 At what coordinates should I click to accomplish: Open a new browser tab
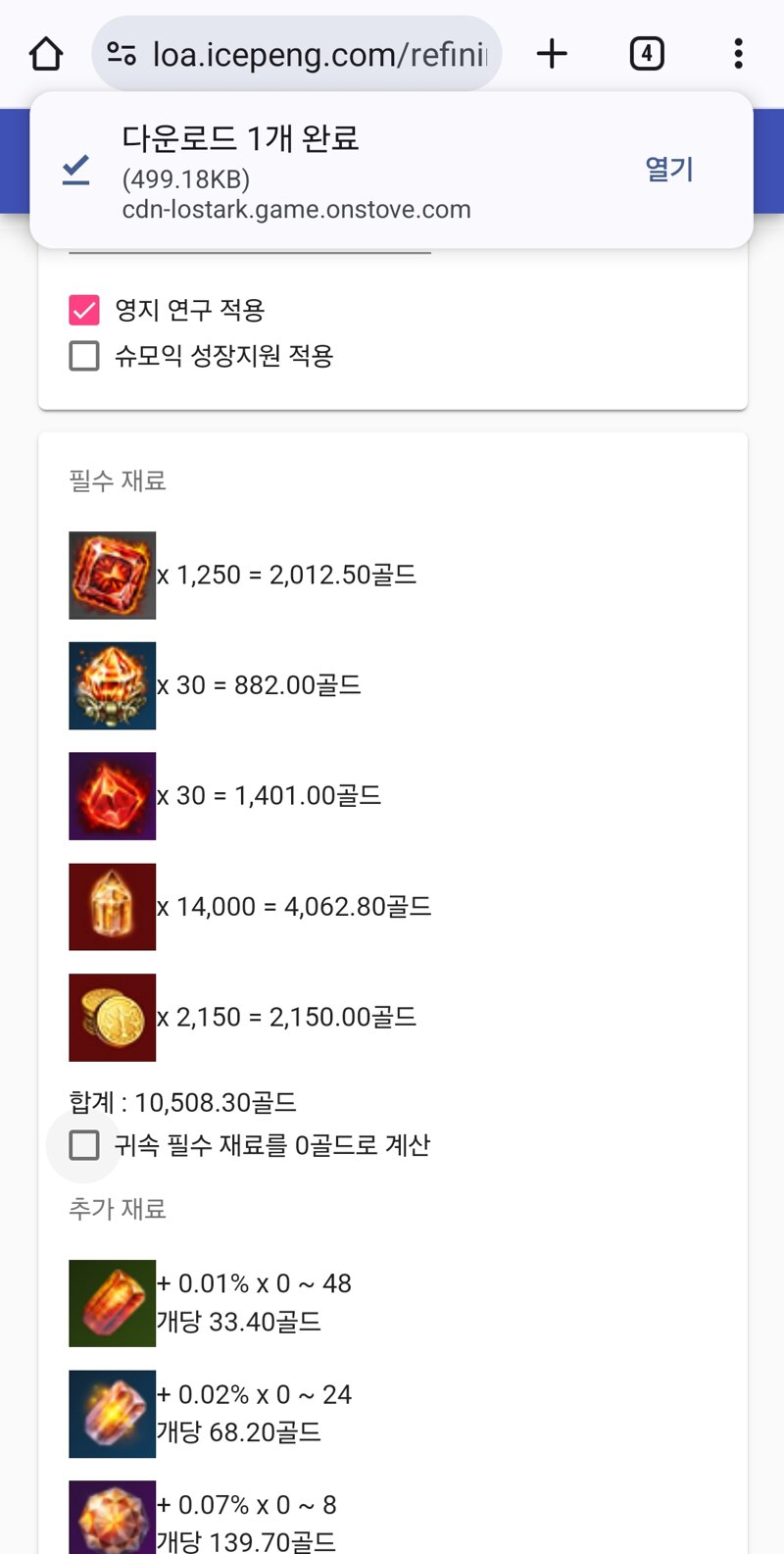(552, 54)
